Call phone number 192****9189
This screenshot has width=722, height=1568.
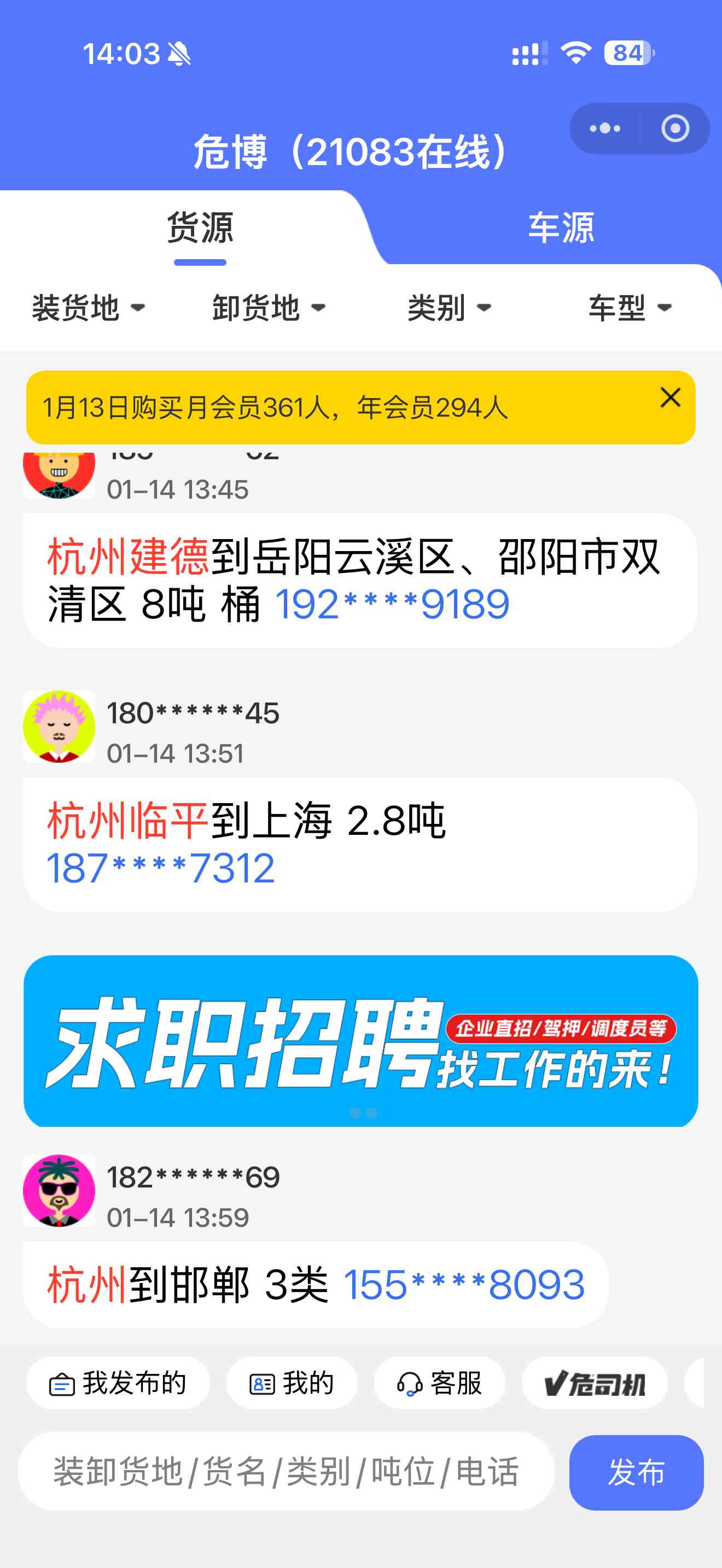[392, 605]
